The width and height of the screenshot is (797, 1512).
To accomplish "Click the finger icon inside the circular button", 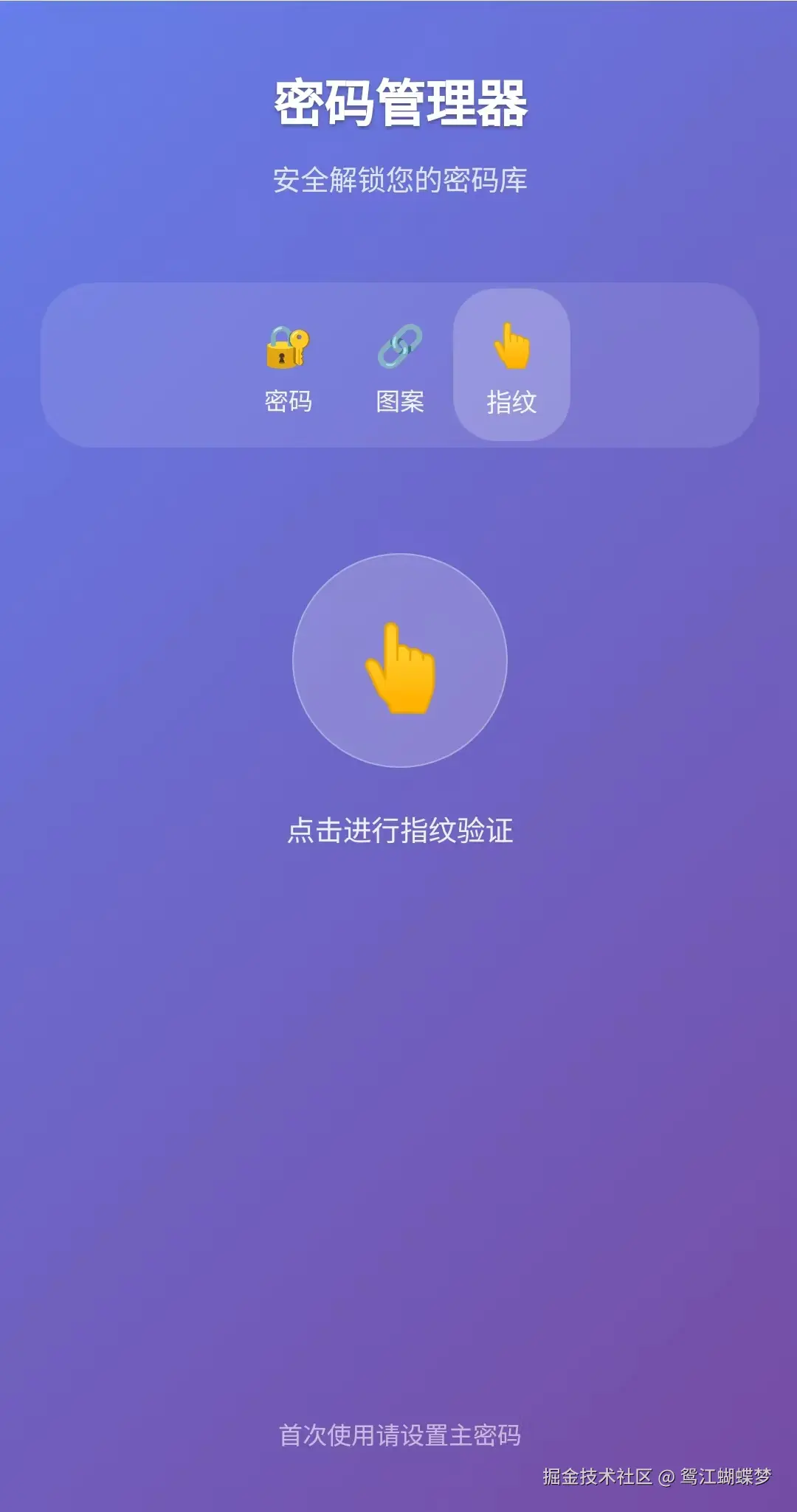I will click(x=398, y=667).
